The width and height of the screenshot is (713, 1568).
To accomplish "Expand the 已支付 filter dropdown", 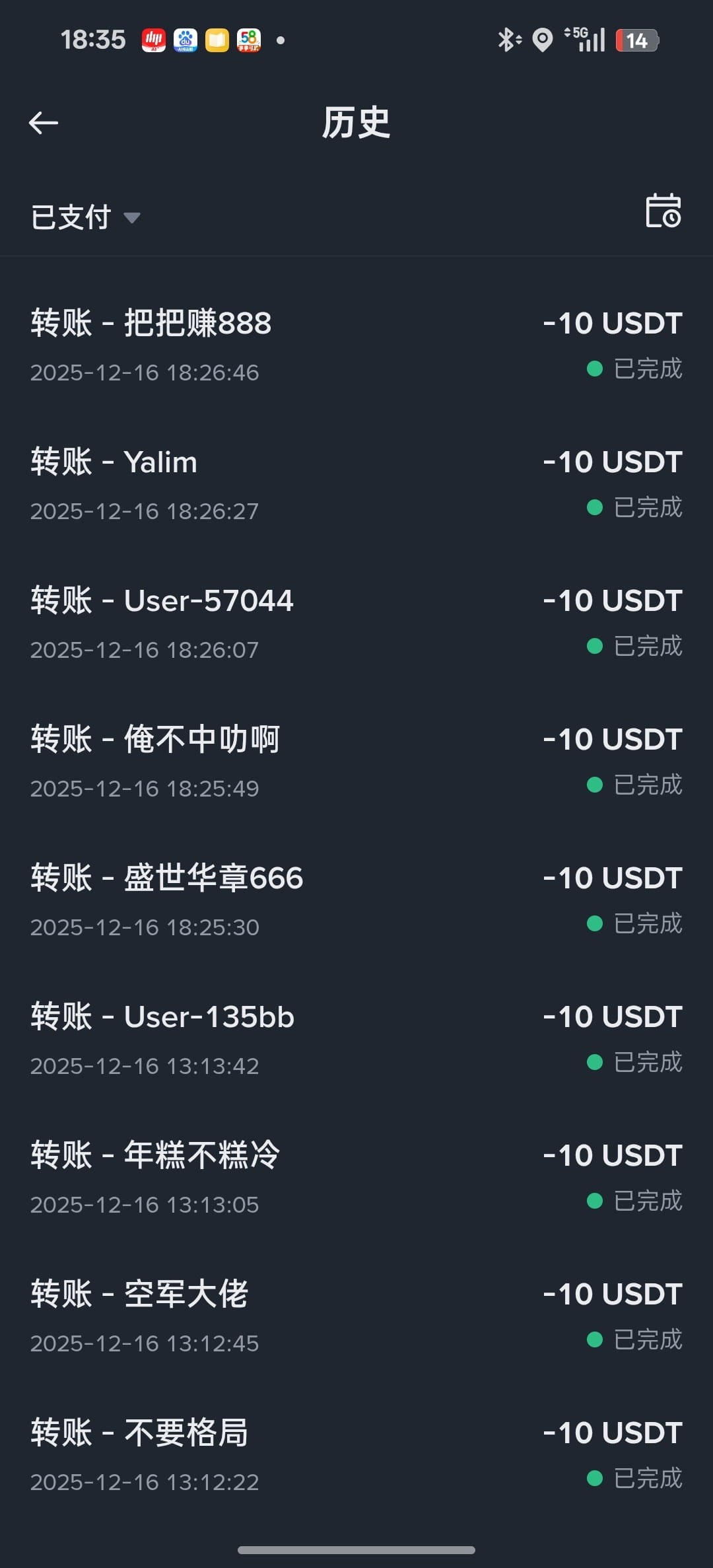I will [x=86, y=217].
